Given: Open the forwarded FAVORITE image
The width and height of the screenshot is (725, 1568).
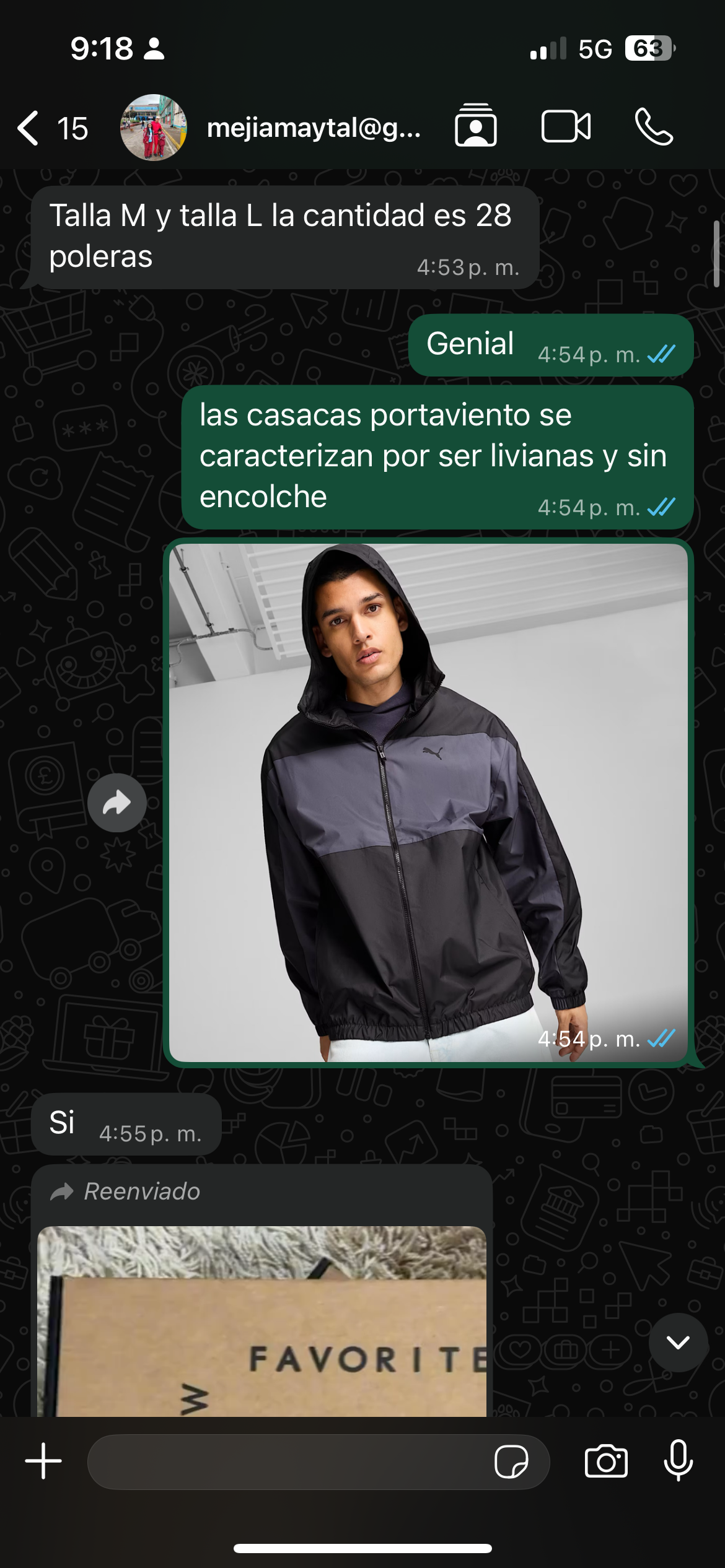Looking at the screenshot, I should [261, 1320].
